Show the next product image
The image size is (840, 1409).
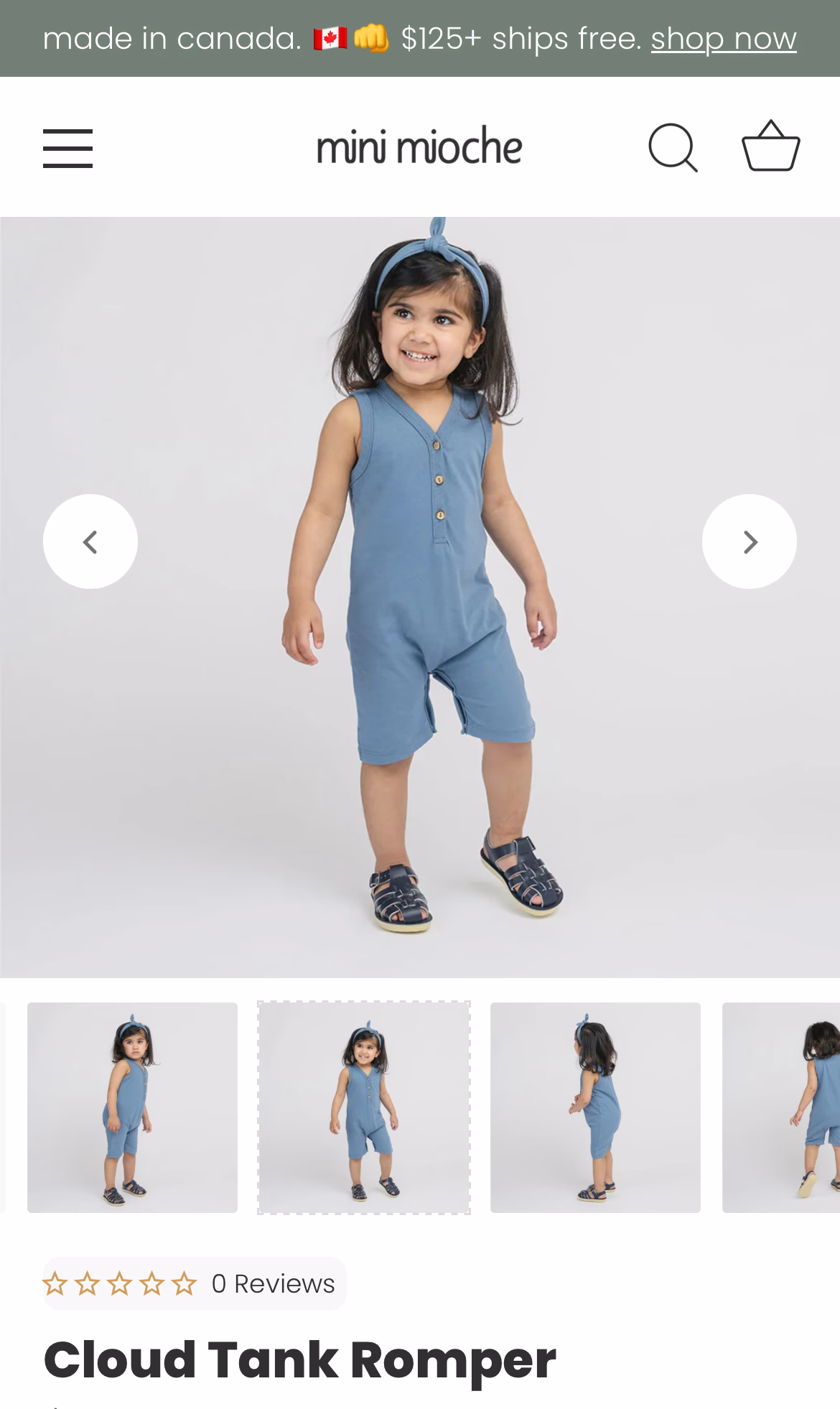[x=749, y=541]
